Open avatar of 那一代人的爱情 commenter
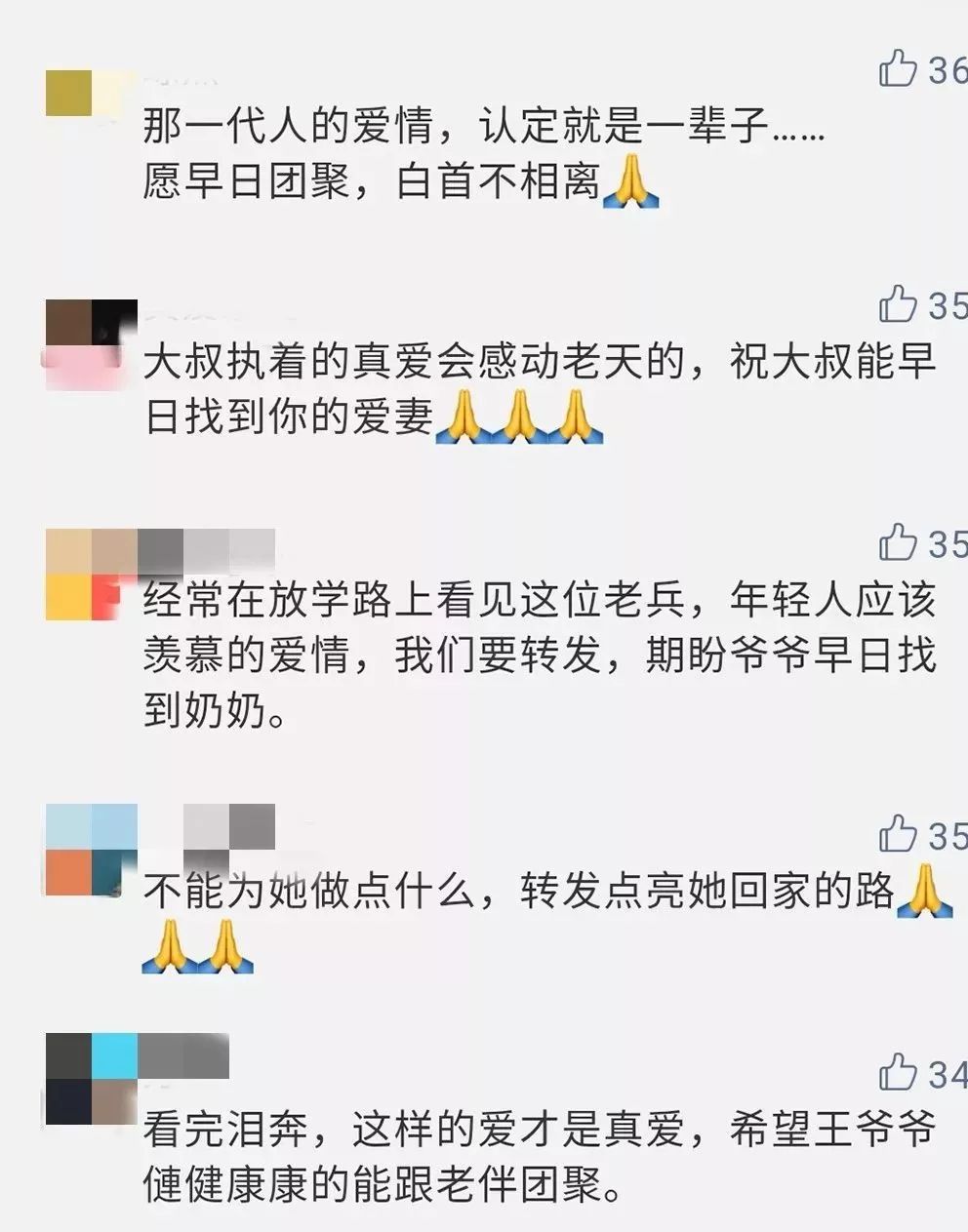 (90, 93)
